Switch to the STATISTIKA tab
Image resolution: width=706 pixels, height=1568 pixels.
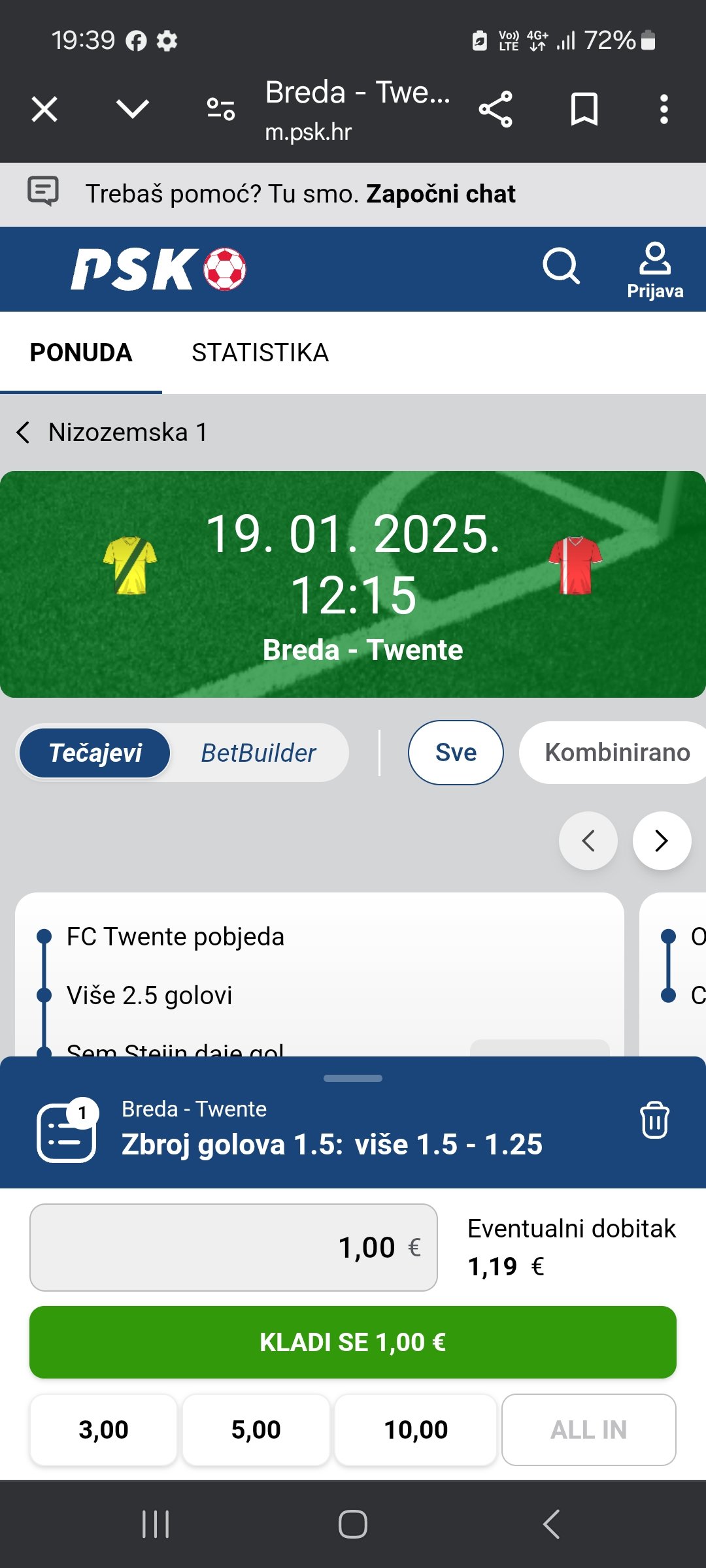click(x=260, y=353)
